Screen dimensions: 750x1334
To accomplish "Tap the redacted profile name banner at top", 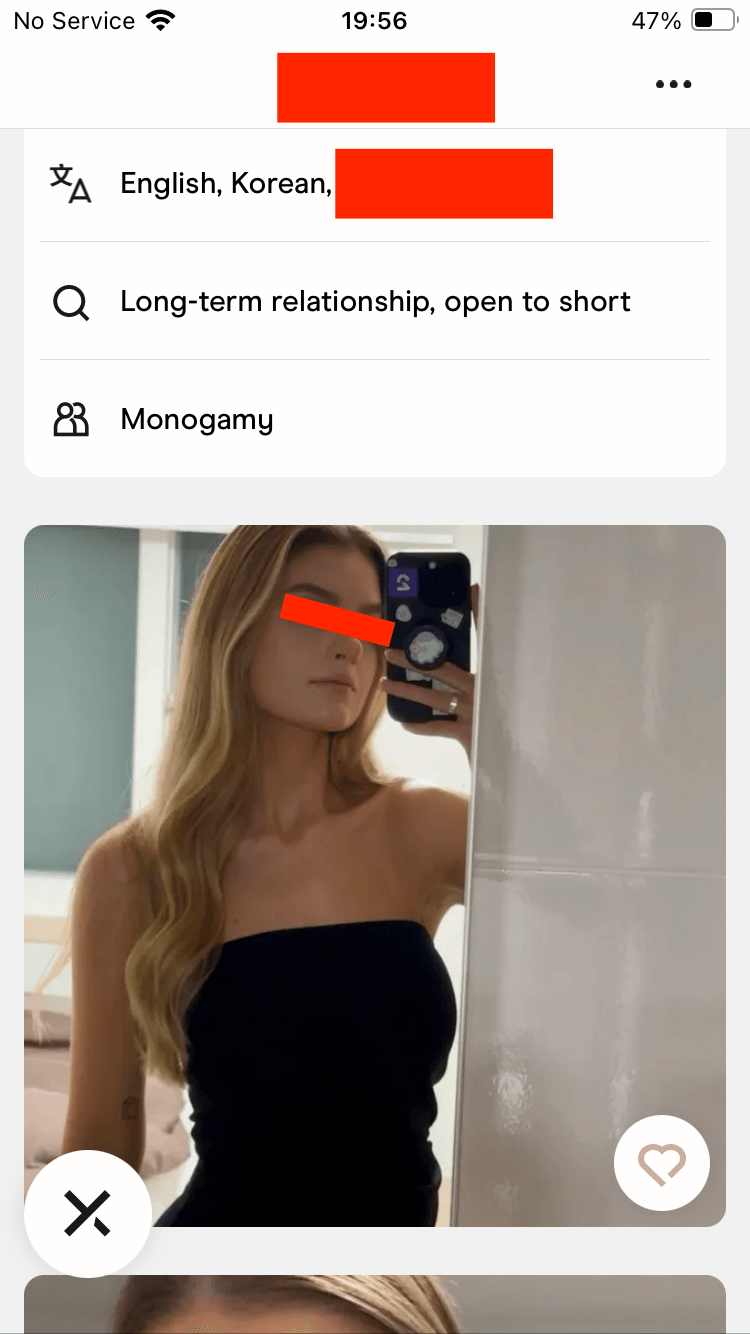I will point(386,87).
